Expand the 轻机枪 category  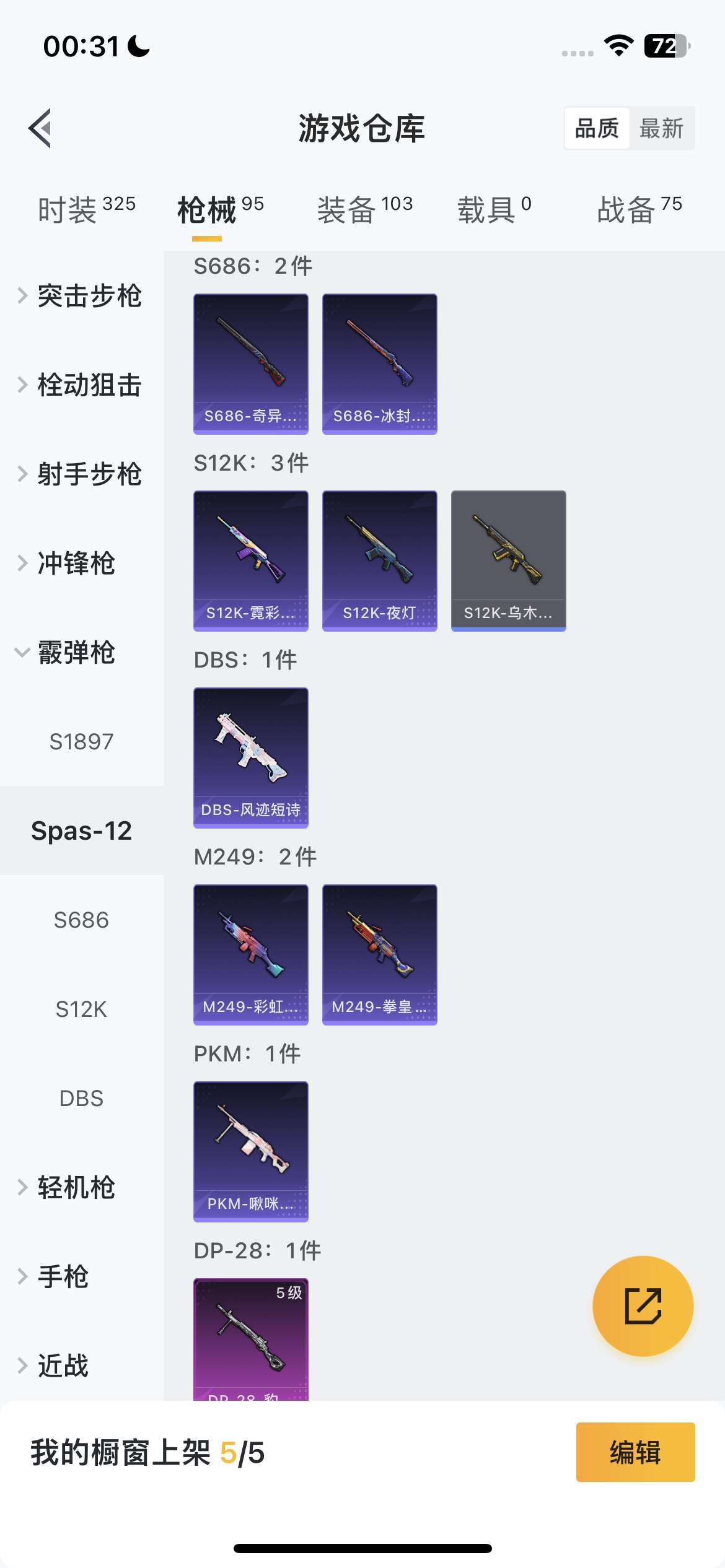76,1188
